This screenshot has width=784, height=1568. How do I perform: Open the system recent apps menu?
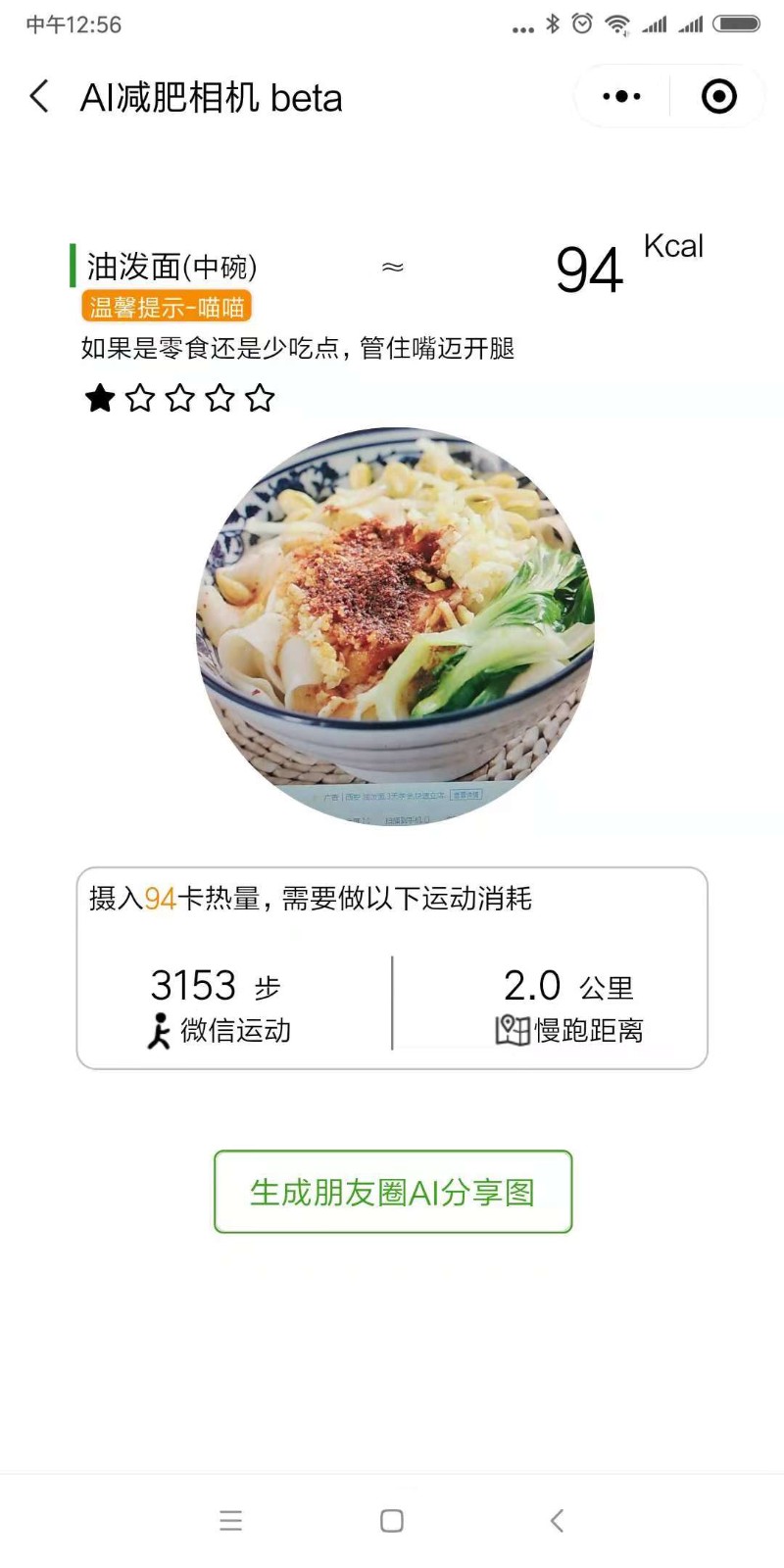pyautogui.click(x=230, y=1521)
